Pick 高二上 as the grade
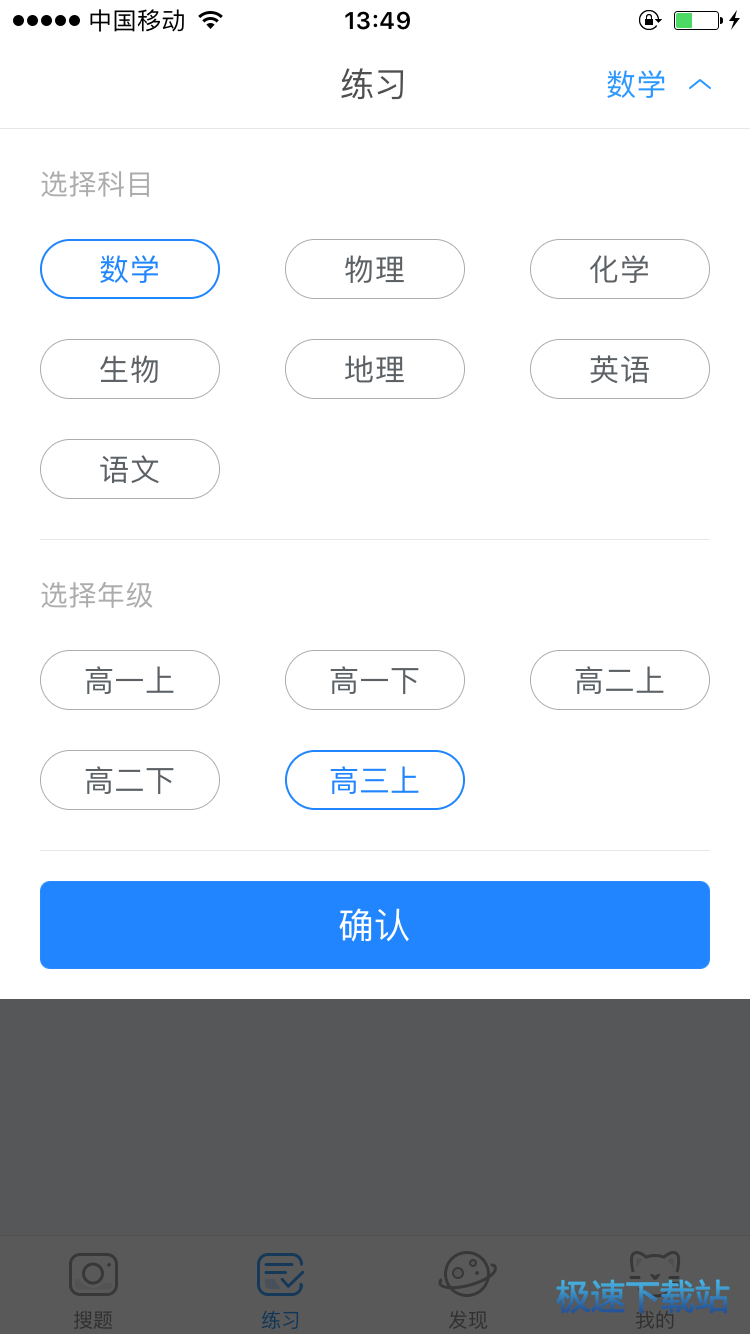 click(620, 680)
